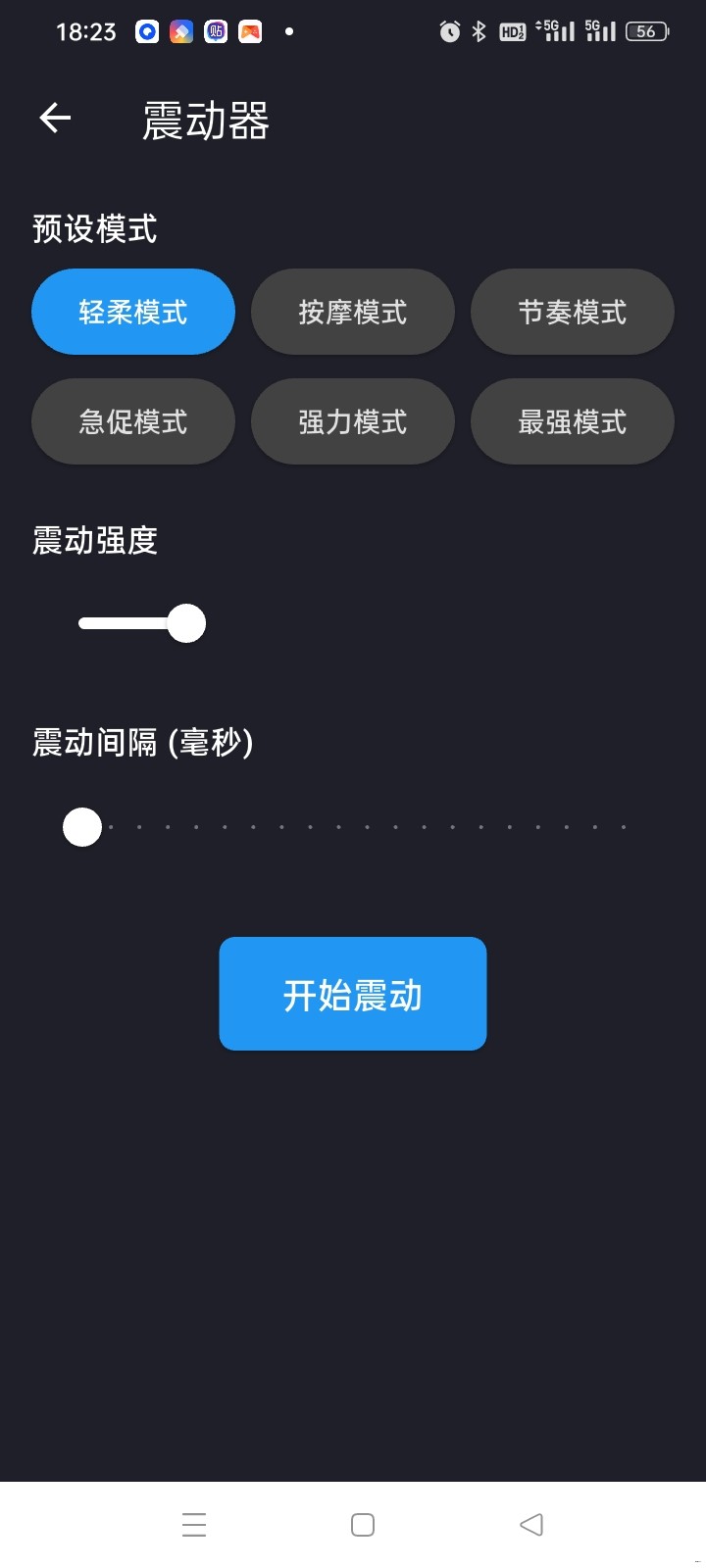The image size is (706, 1568).
Task: Select 按摩模式 preset
Action: click(x=352, y=312)
